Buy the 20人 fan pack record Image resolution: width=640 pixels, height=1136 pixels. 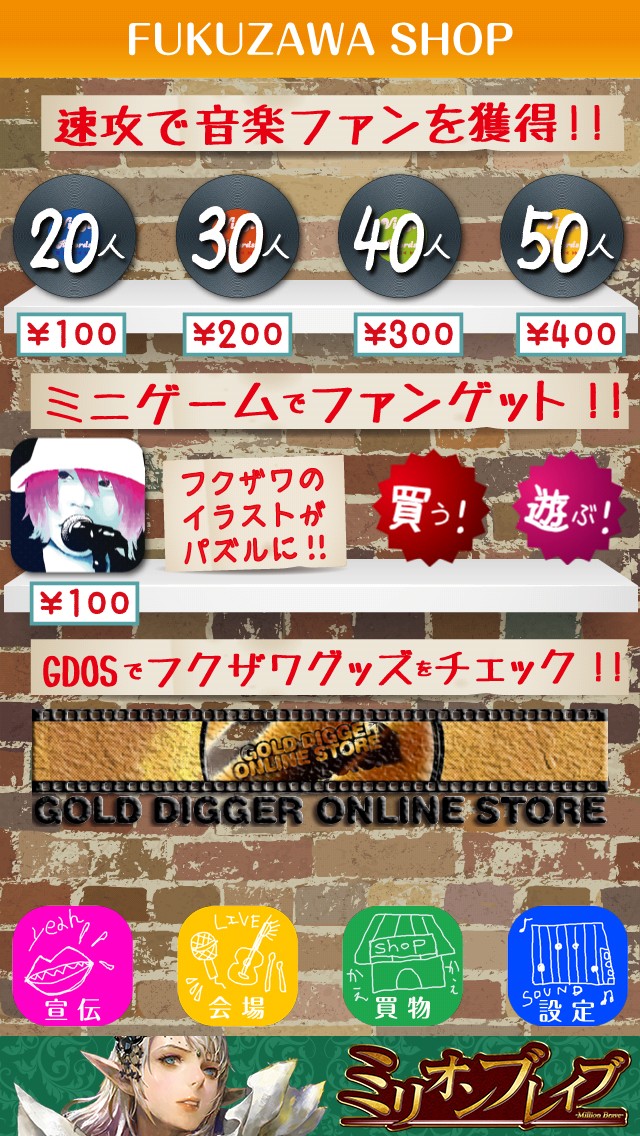pyautogui.click(x=75, y=237)
